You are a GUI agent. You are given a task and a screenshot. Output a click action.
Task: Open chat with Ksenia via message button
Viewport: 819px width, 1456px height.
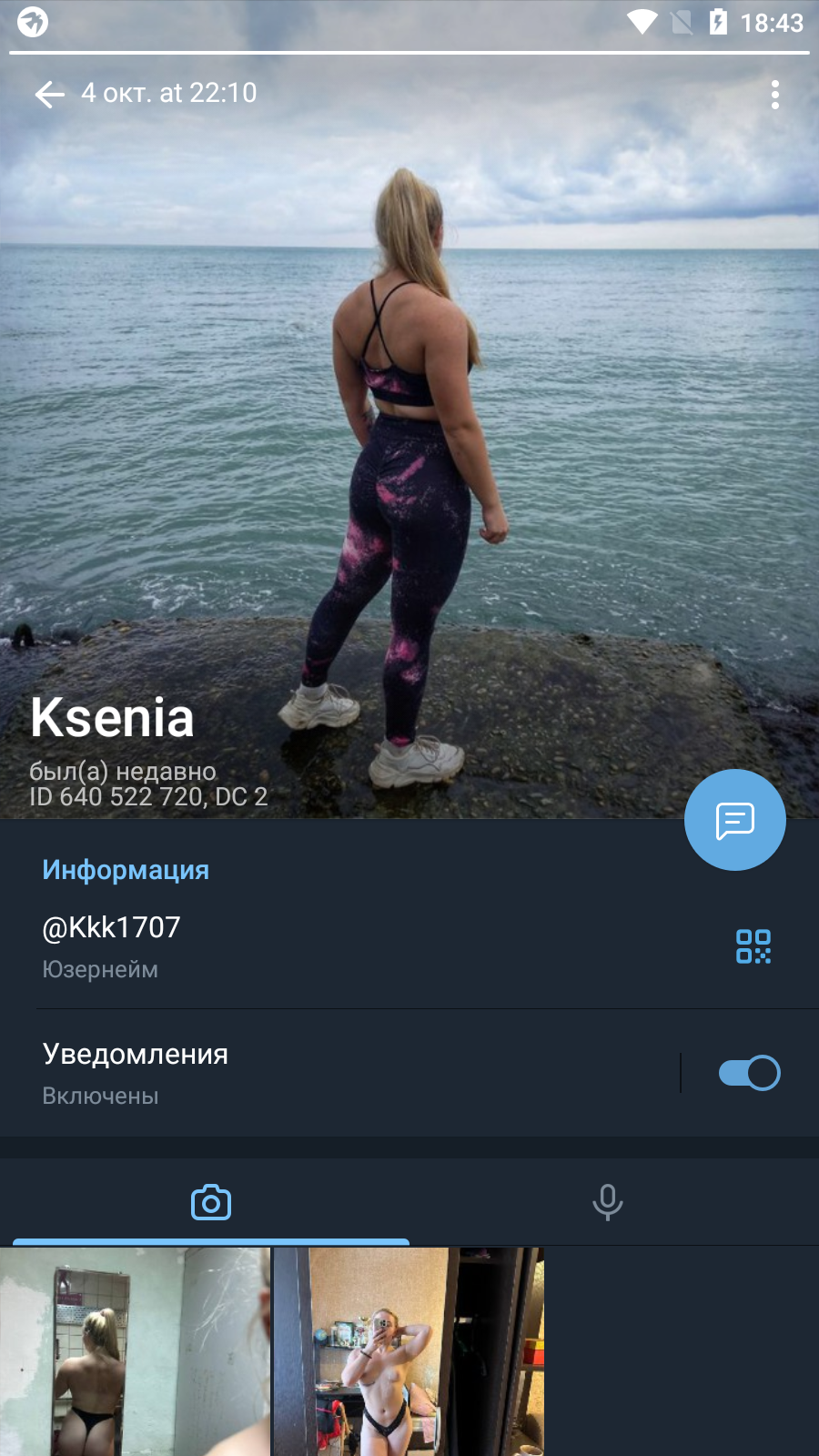(734, 820)
